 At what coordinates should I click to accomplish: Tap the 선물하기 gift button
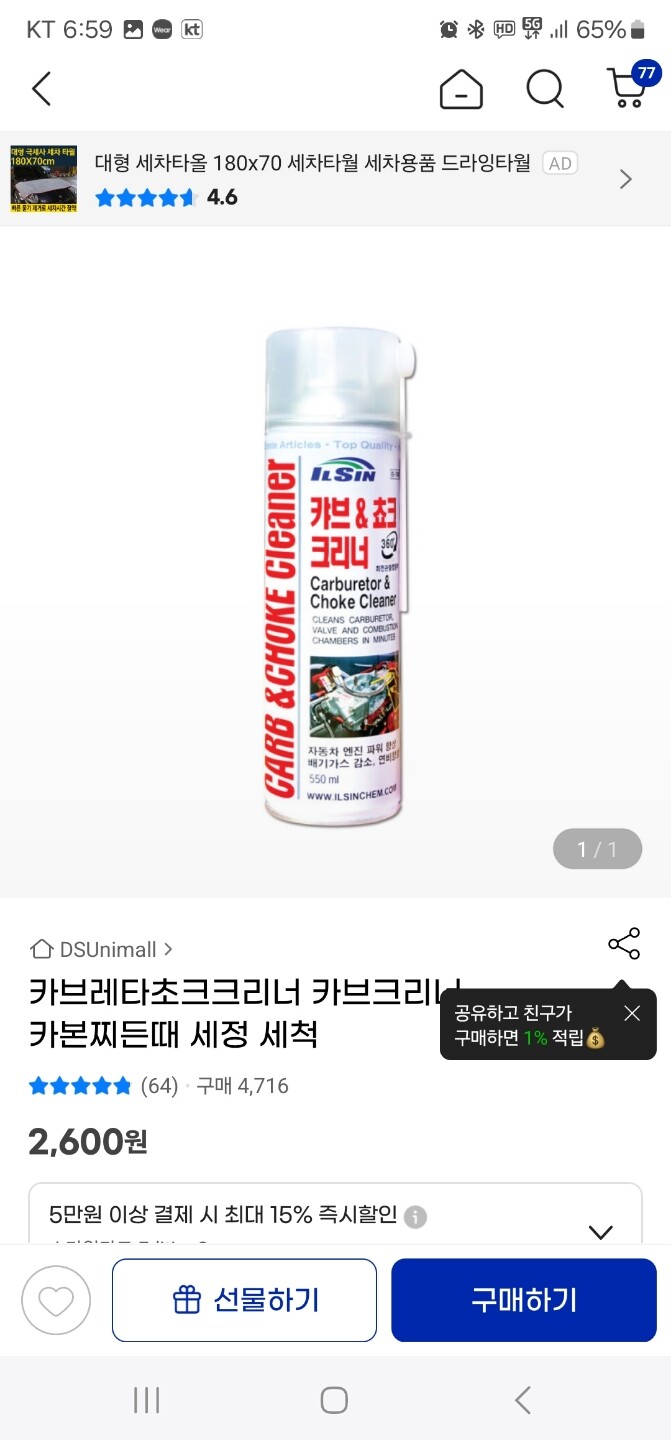(244, 1300)
